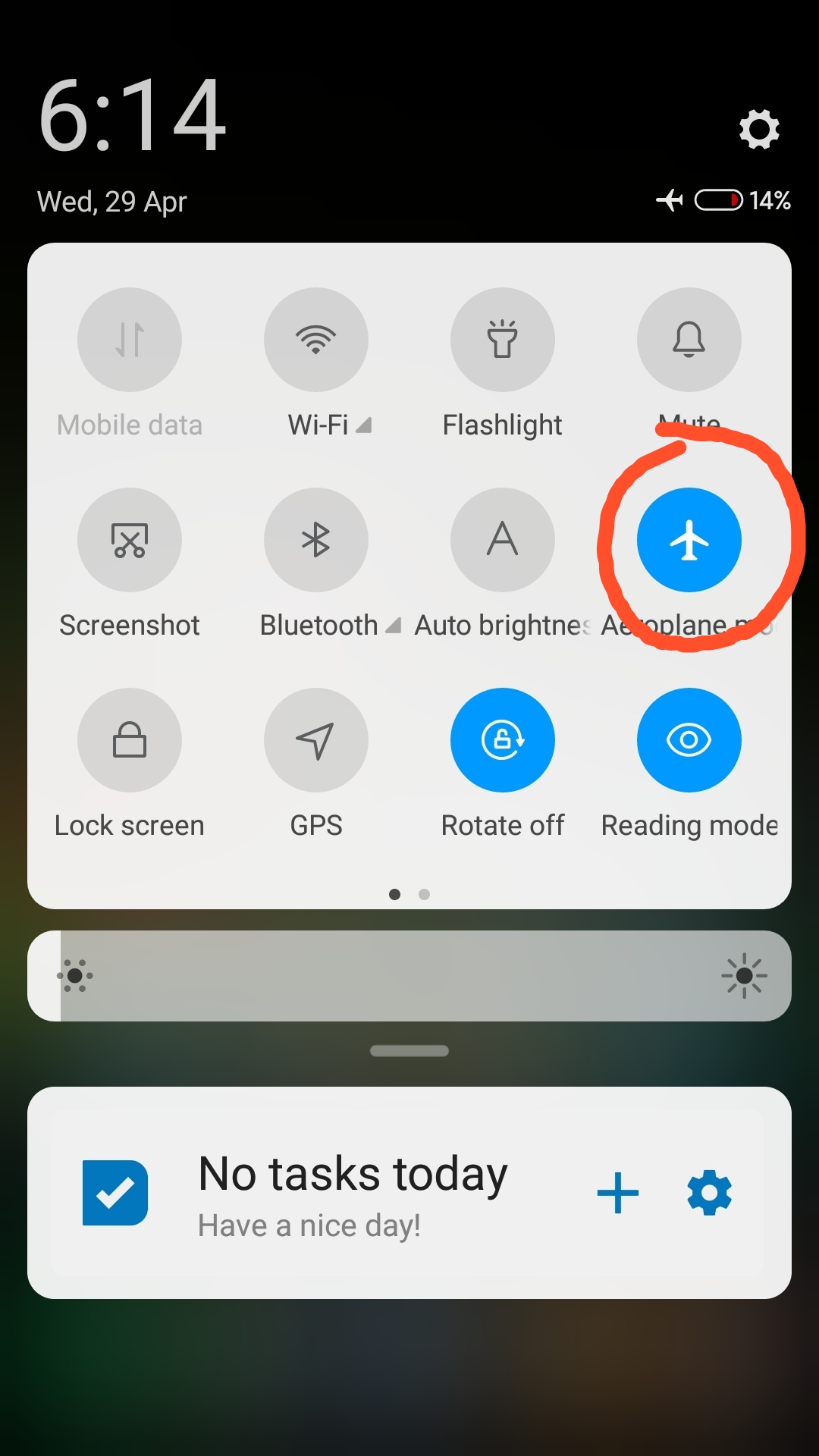Enable the Wi-Fi toggle
The image size is (819, 1456).
click(316, 340)
